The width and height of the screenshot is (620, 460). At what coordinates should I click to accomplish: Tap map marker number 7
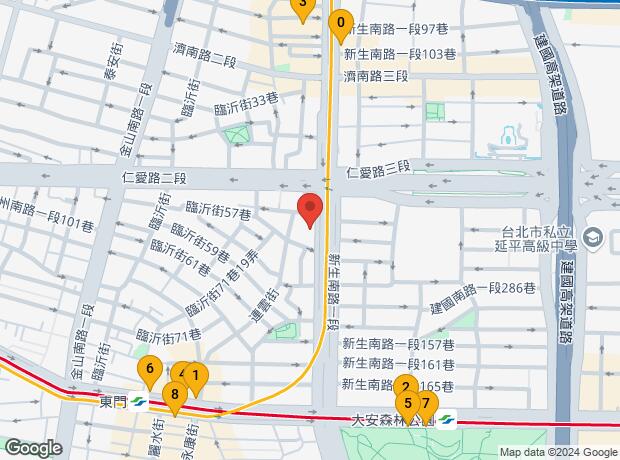click(427, 405)
